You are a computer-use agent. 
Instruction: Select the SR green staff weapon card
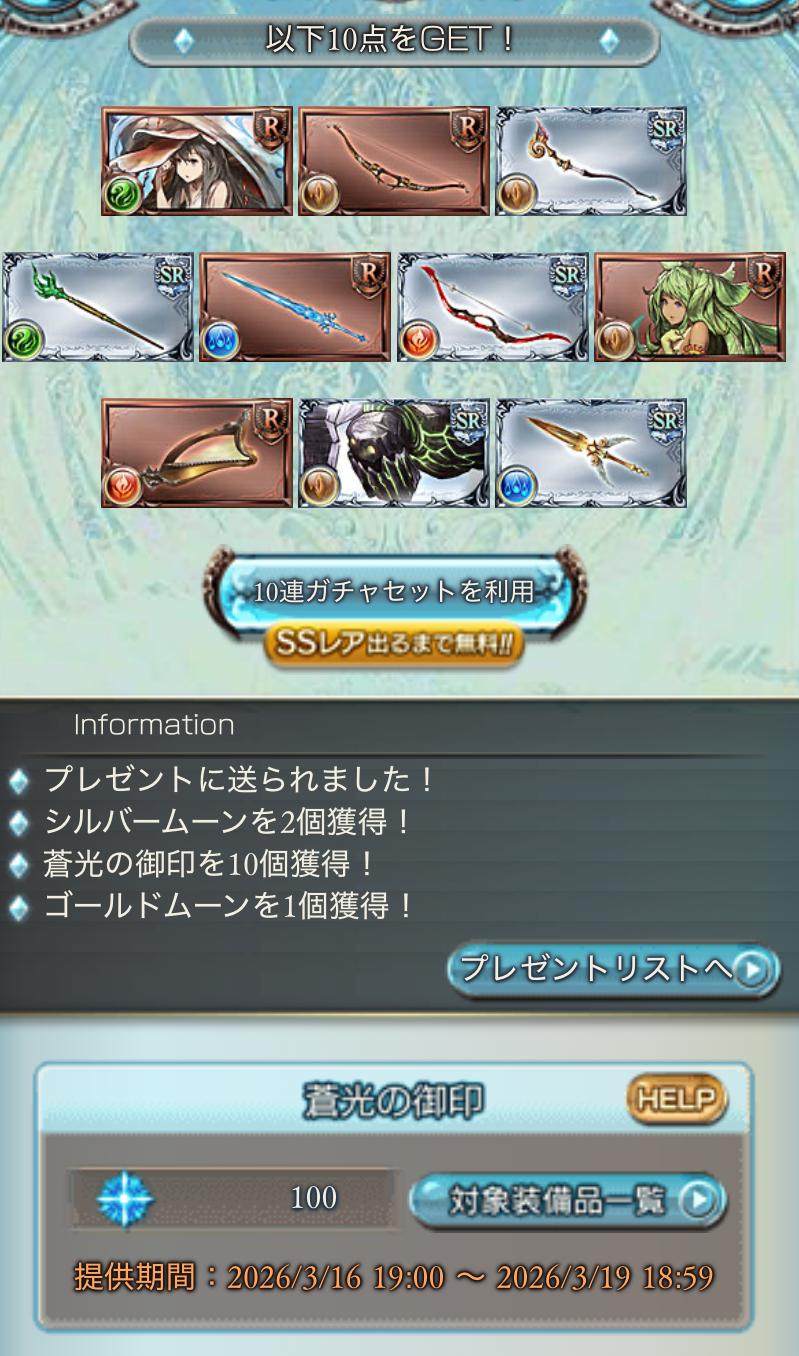pos(98,307)
